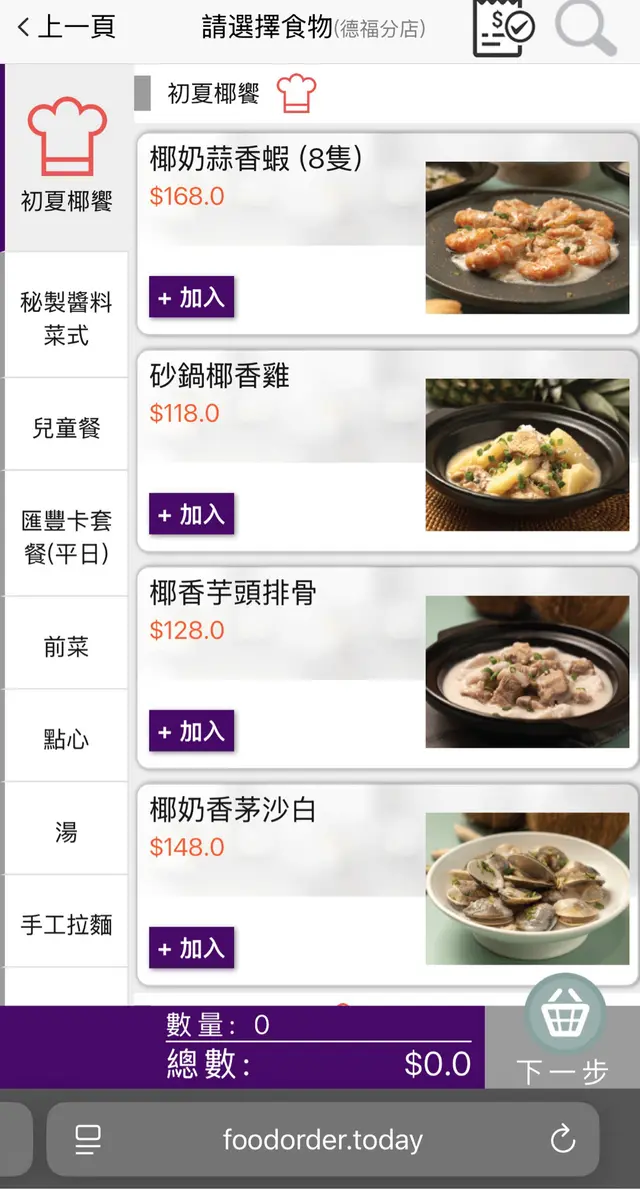Select 匯豐卡套餐(平日) category
Image resolution: width=640 pixels, height=1189 pixels.
click(x=66, y=537)
